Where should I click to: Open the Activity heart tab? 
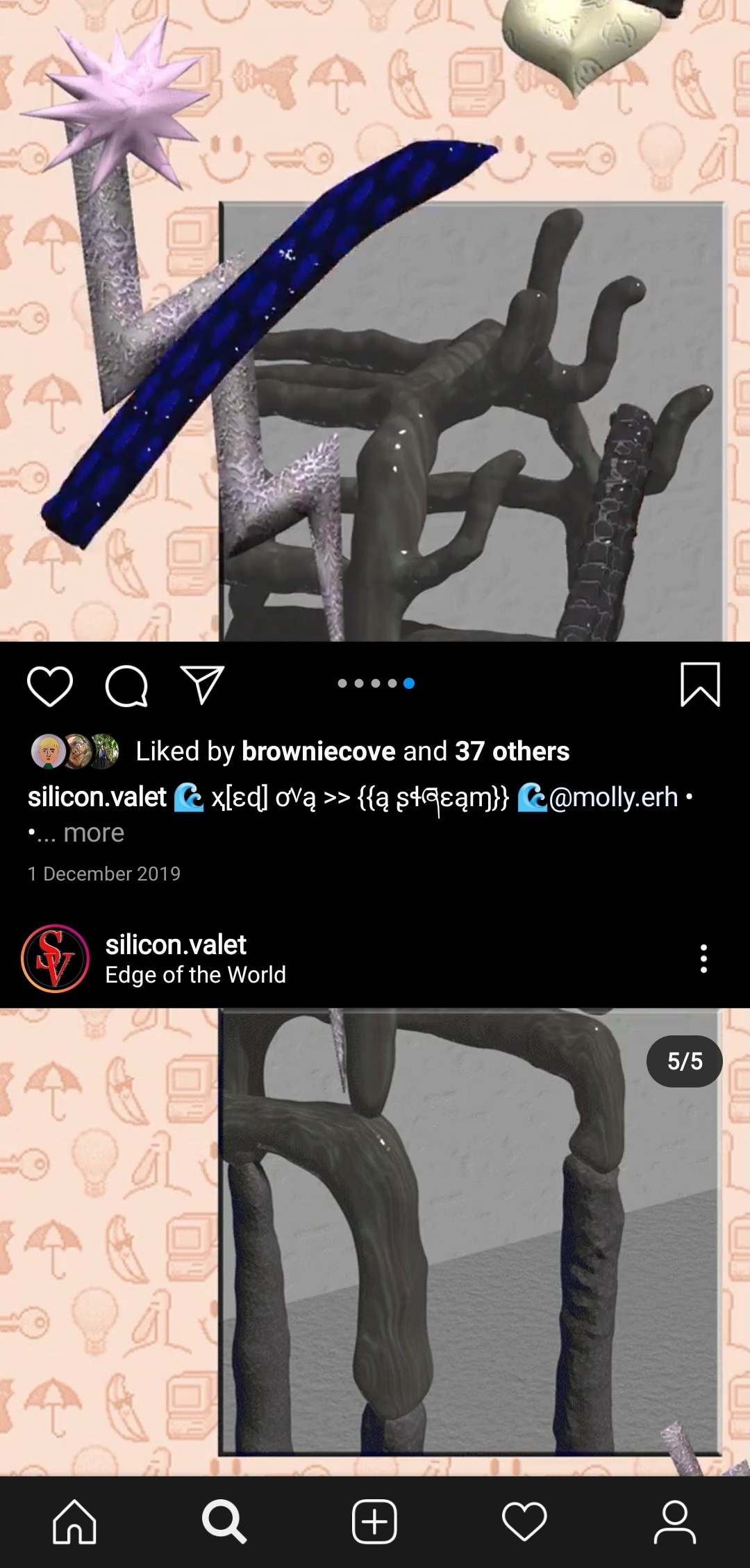coord(524,1521)
